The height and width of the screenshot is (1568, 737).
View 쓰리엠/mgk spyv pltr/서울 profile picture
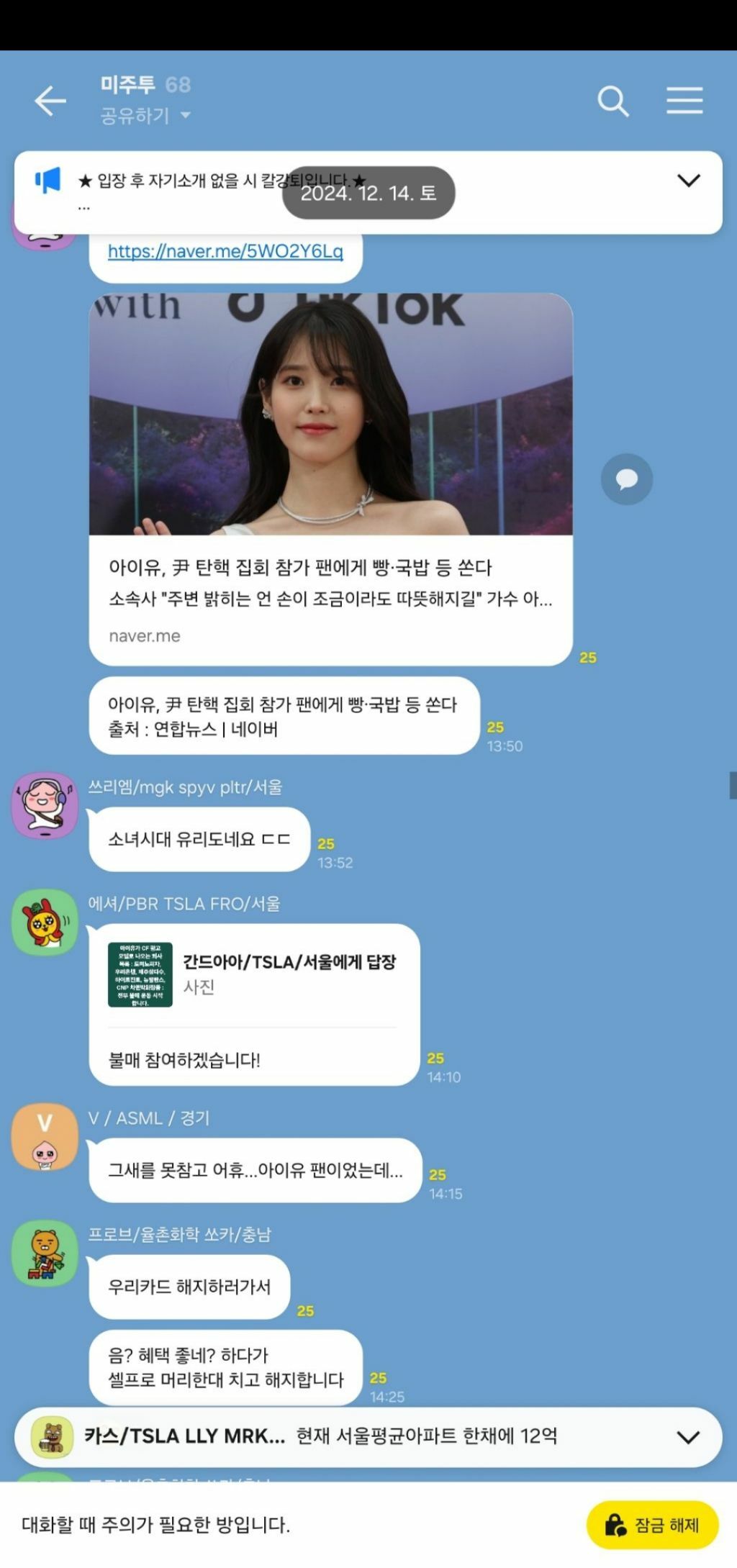tap(45, 806)
